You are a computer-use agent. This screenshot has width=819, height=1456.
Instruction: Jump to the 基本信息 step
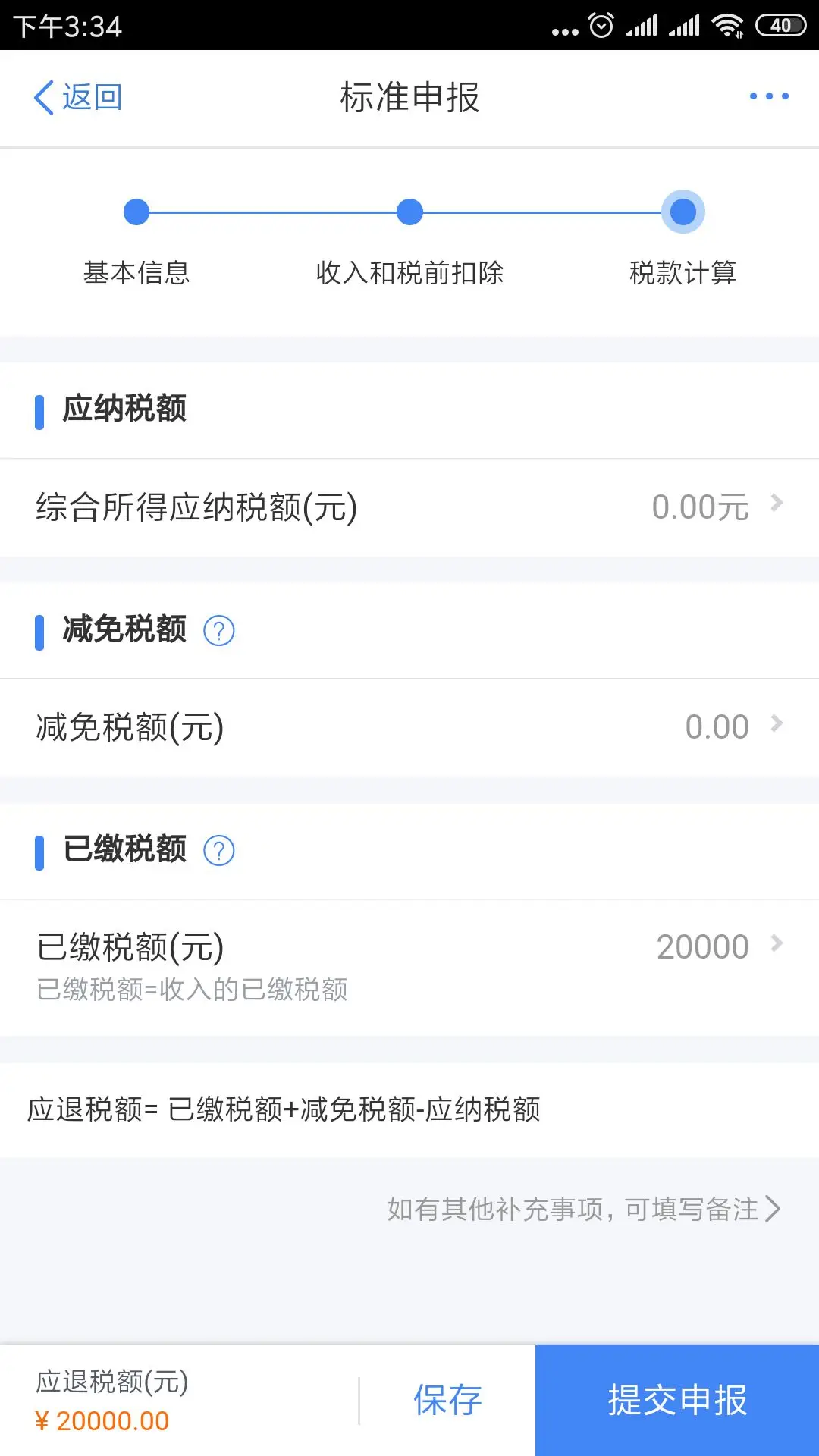[x=136, y=212]
